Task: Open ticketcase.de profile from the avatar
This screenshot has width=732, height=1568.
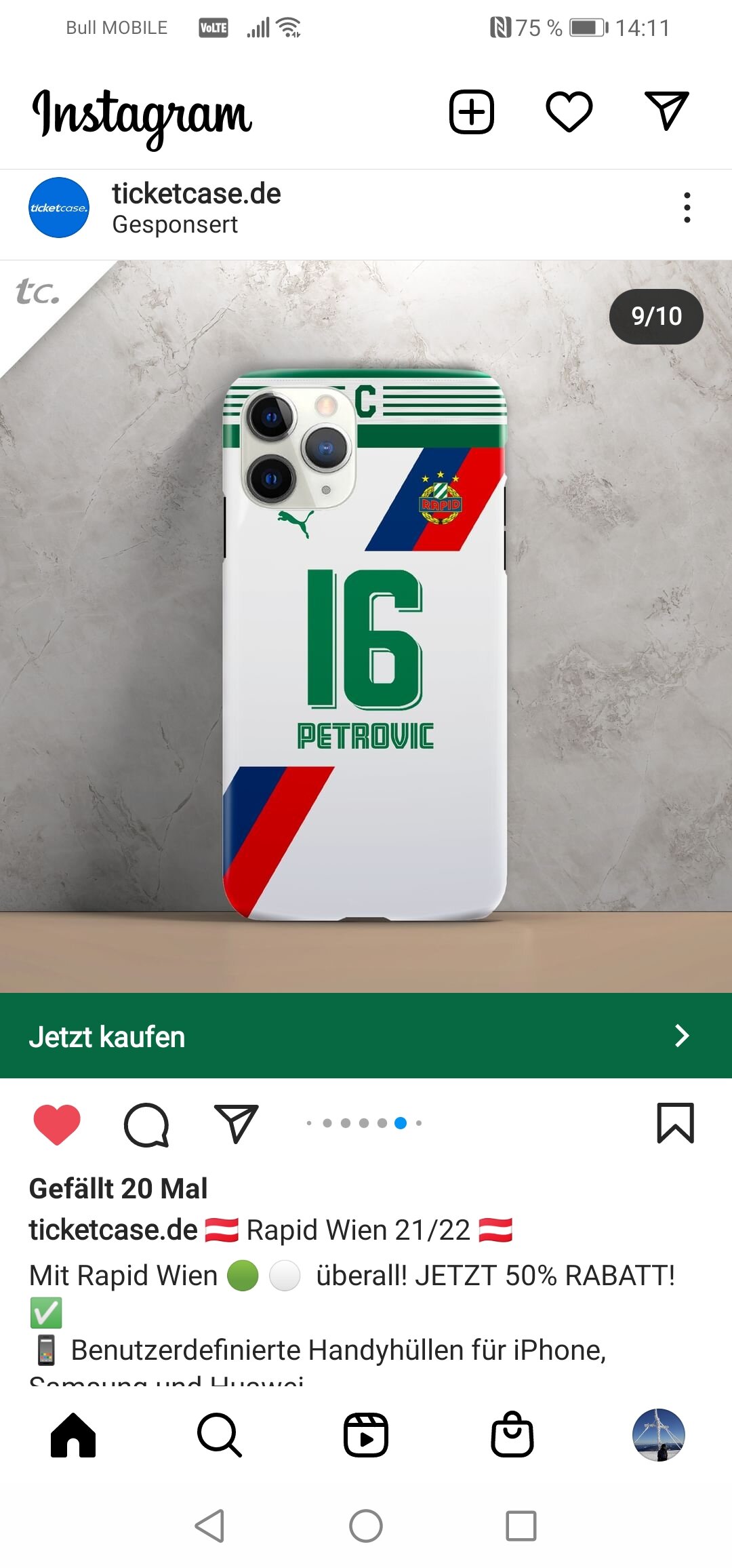Action: point(59,208)
